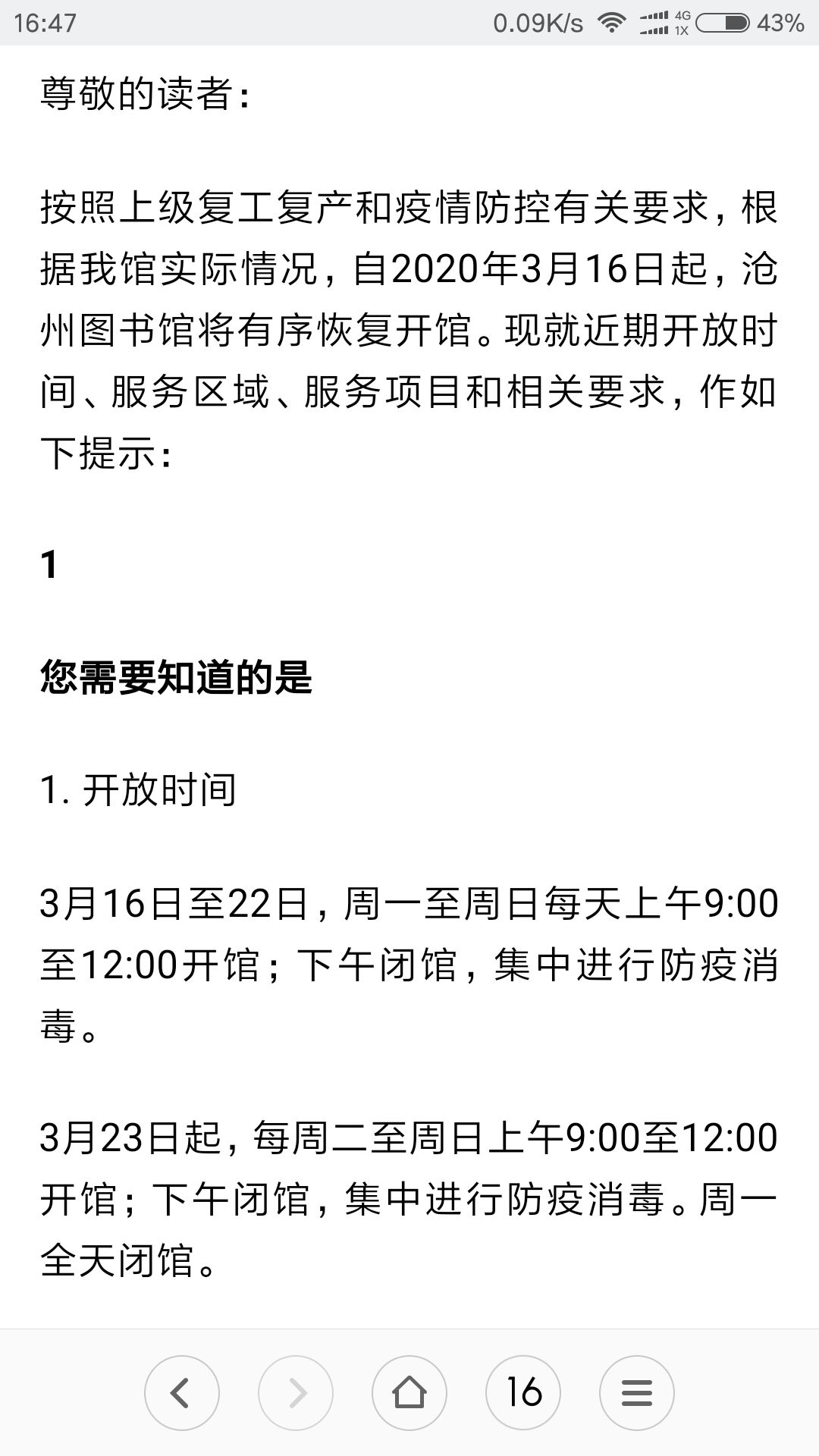Open the tab switcher showing 16
The width and height of the screenshot is (819, 1456).
(523, 1393)
